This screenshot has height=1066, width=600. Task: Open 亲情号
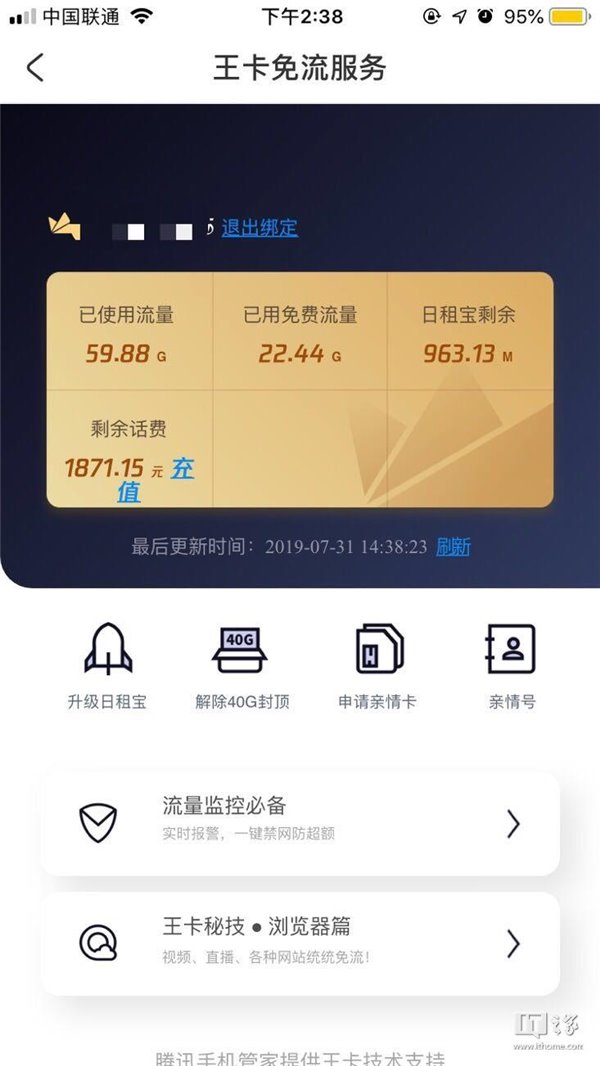click(511, 665)
